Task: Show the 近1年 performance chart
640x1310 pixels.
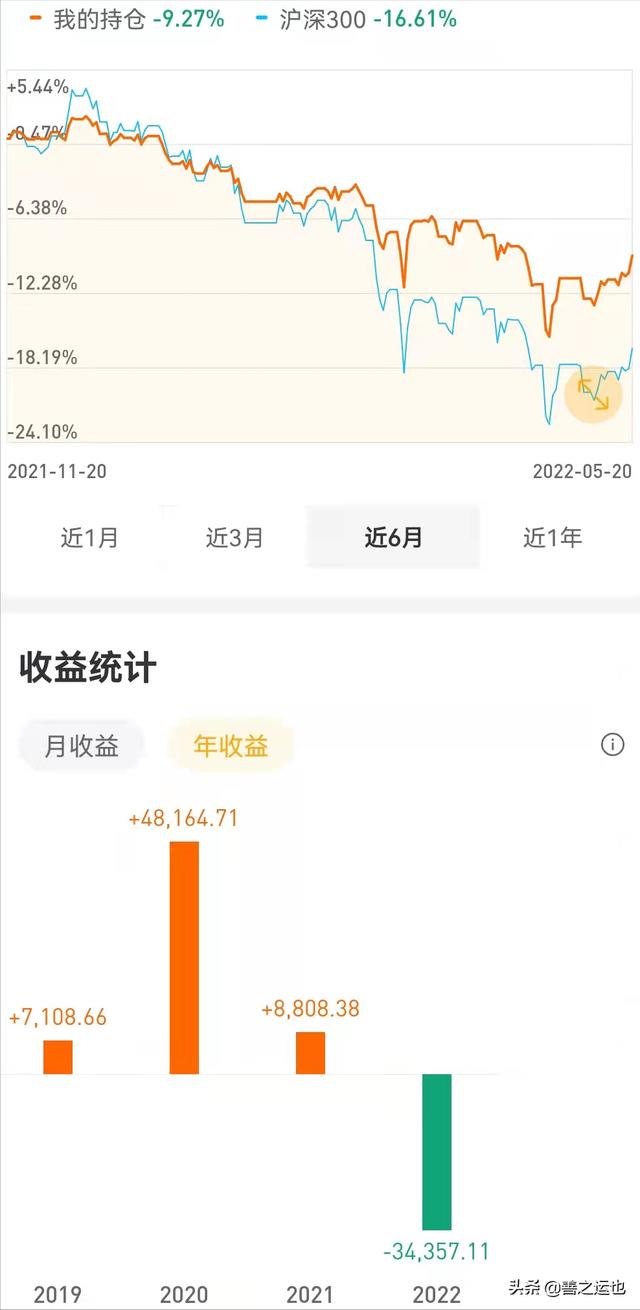Action: 552,538
